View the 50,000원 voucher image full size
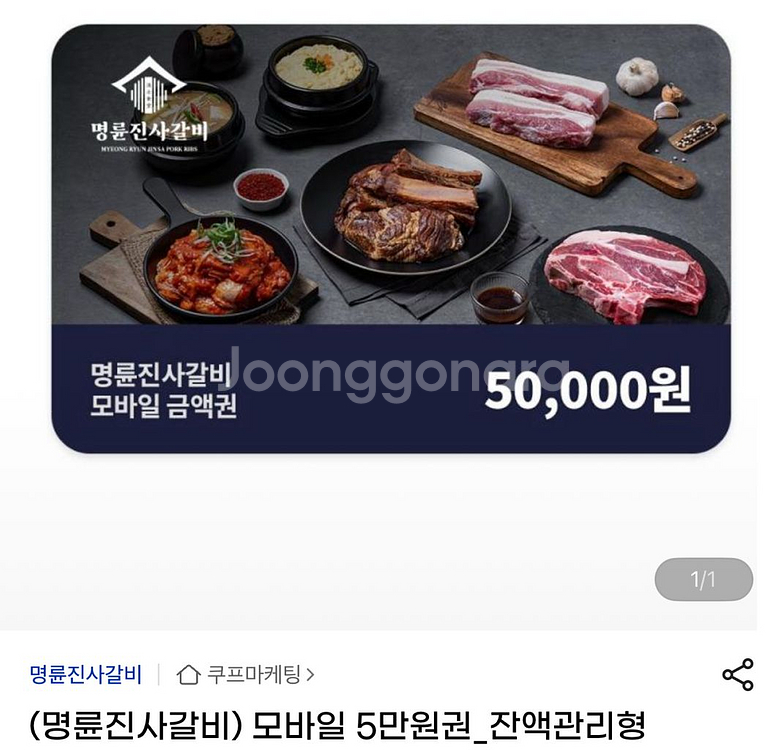 (390, 240)
